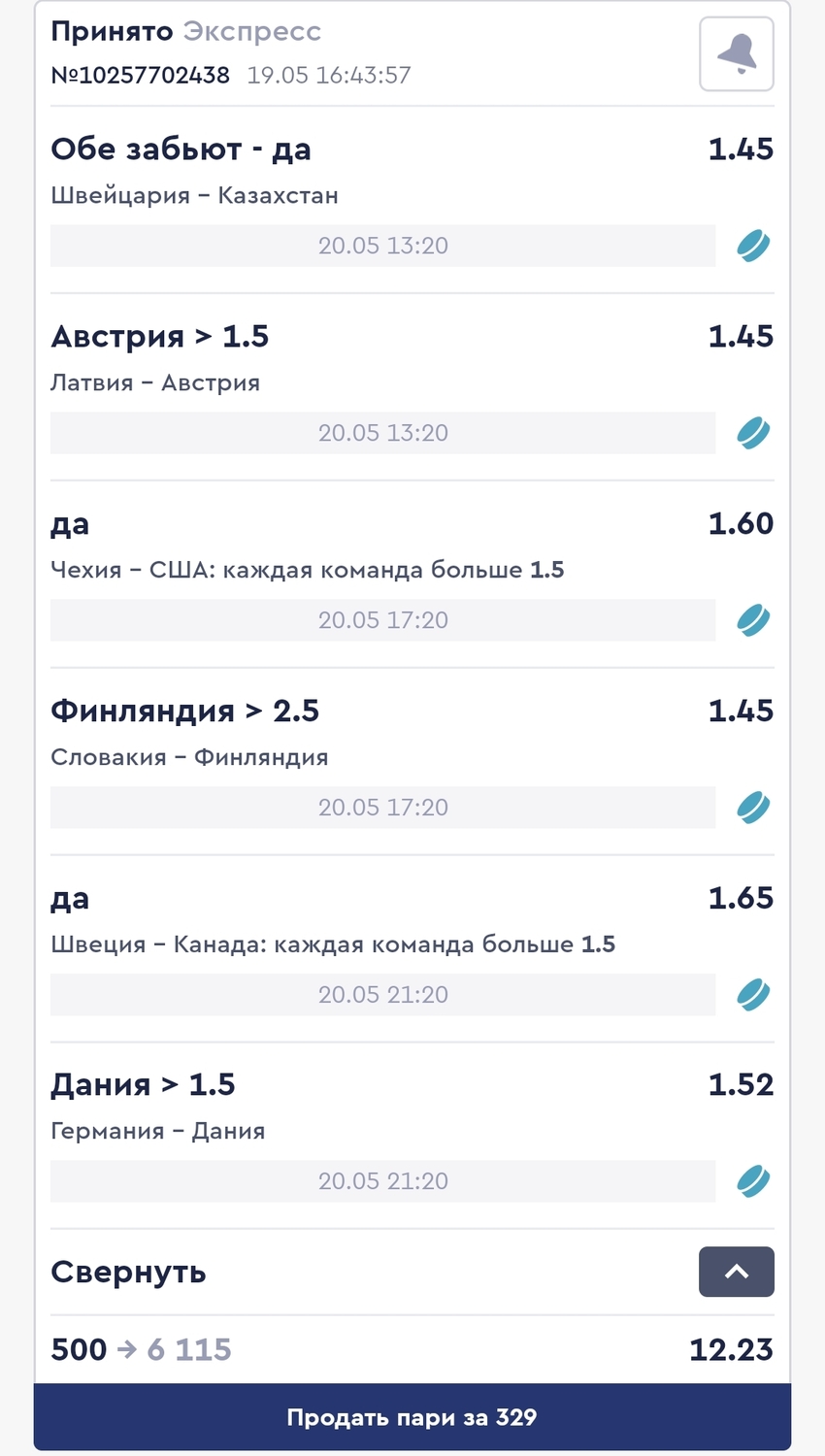This screenshot has width=825, height=1456.
Task: Tap the notification bell for this bet
Action: tap(737, 53)
